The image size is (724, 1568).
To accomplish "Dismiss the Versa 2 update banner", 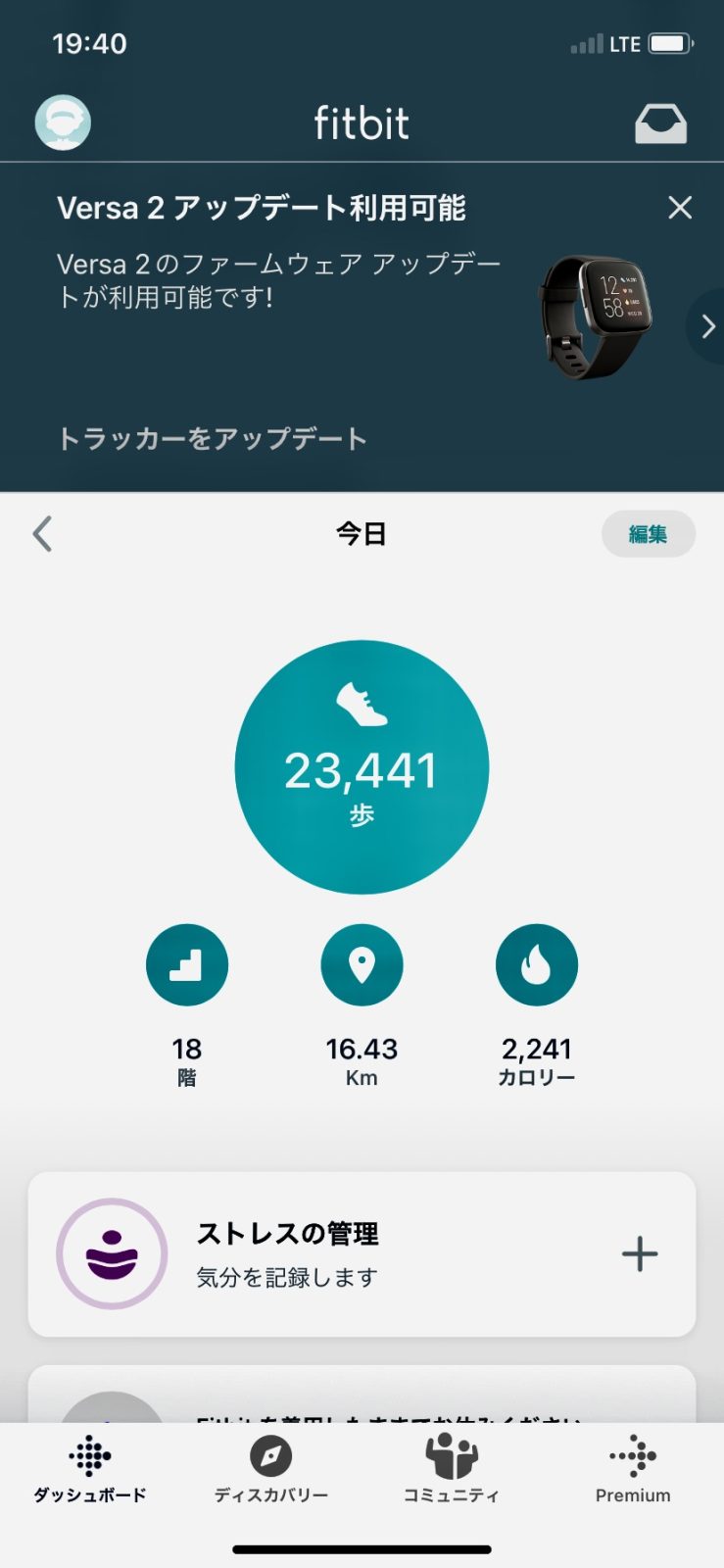I will pos(680,208).
